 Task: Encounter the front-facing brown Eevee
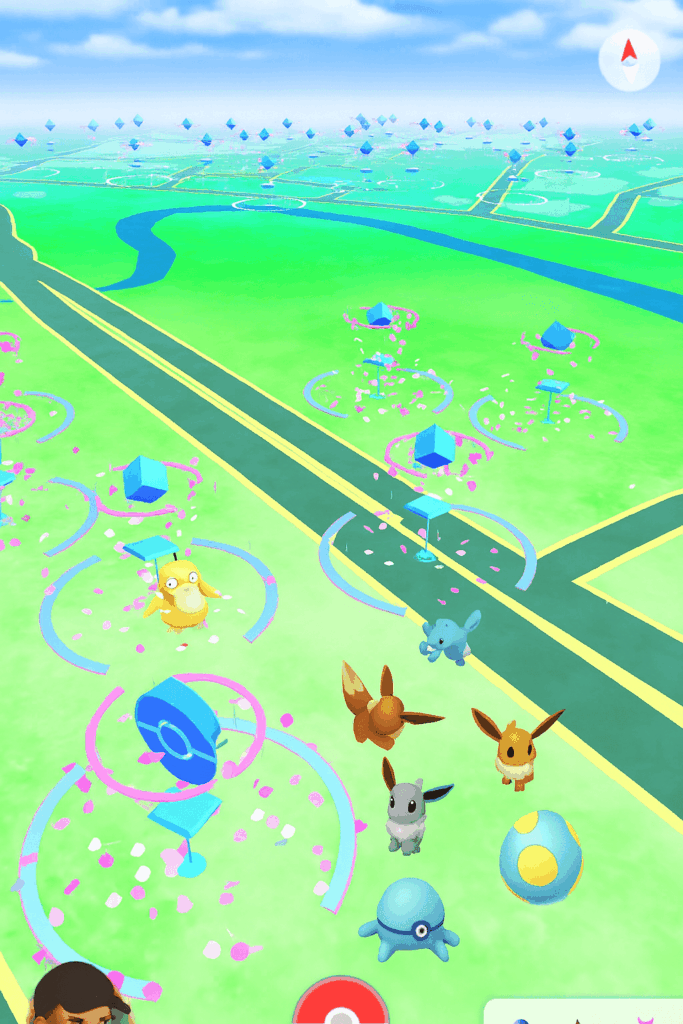[x=514, y=748]
